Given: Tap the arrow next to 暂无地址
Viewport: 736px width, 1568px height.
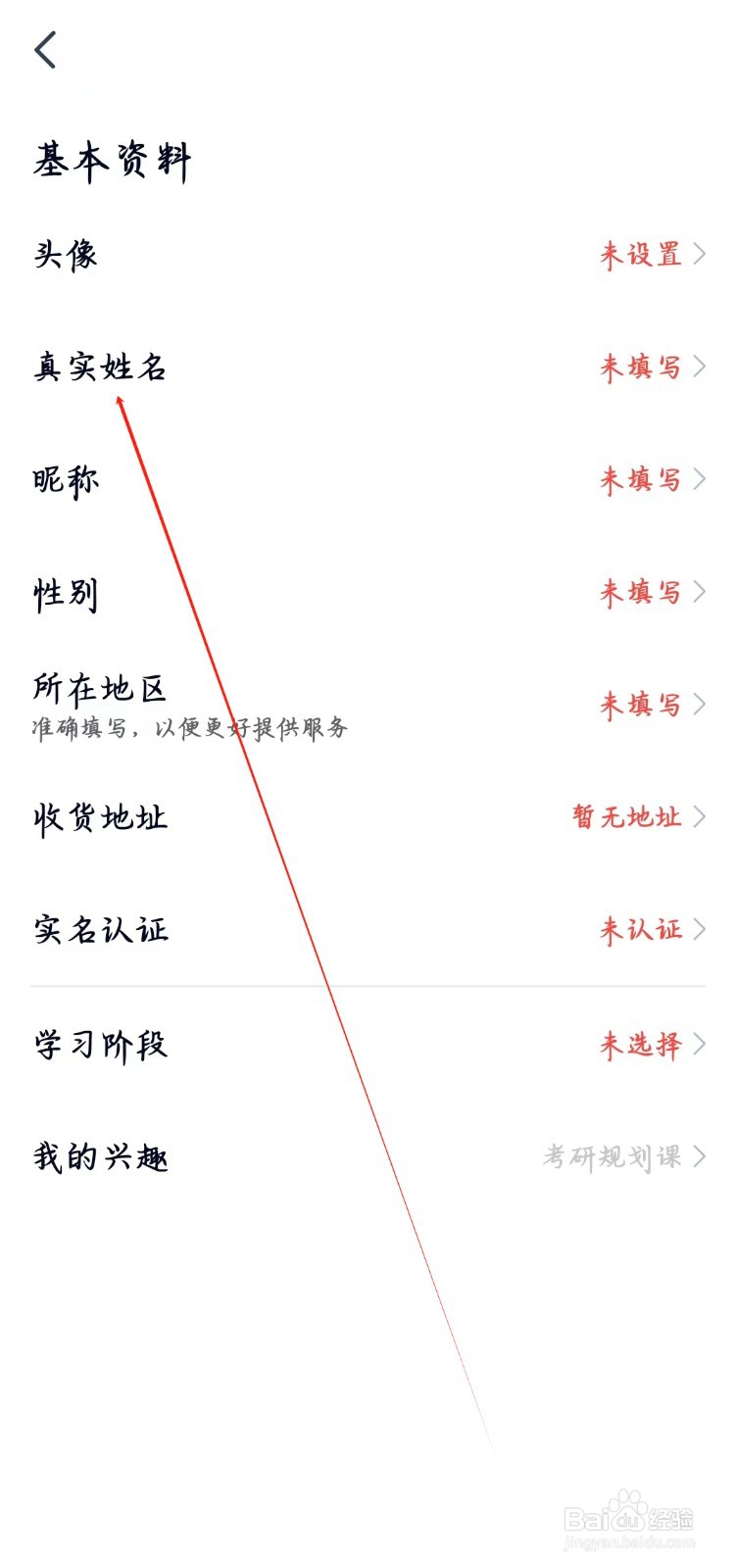Looking at the screenshot, I should pyautogui.click(x=700, y=816).
